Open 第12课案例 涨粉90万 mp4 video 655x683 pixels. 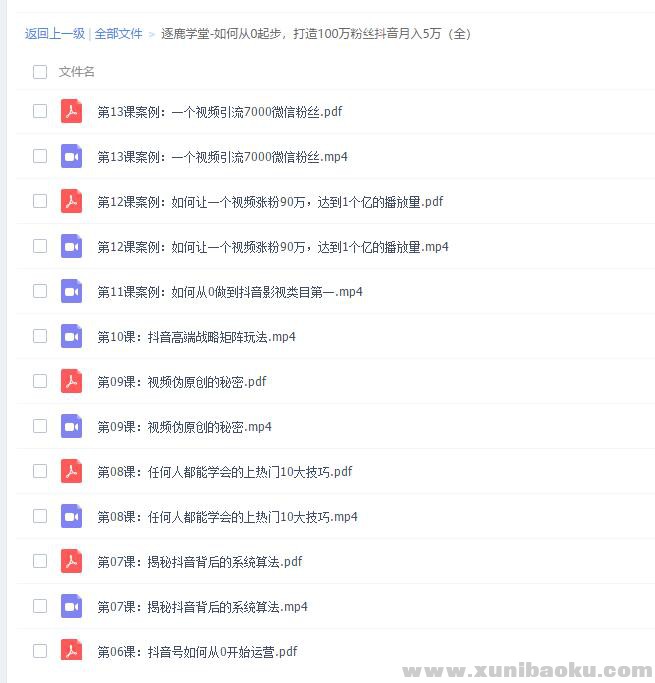tap(272, 247)
